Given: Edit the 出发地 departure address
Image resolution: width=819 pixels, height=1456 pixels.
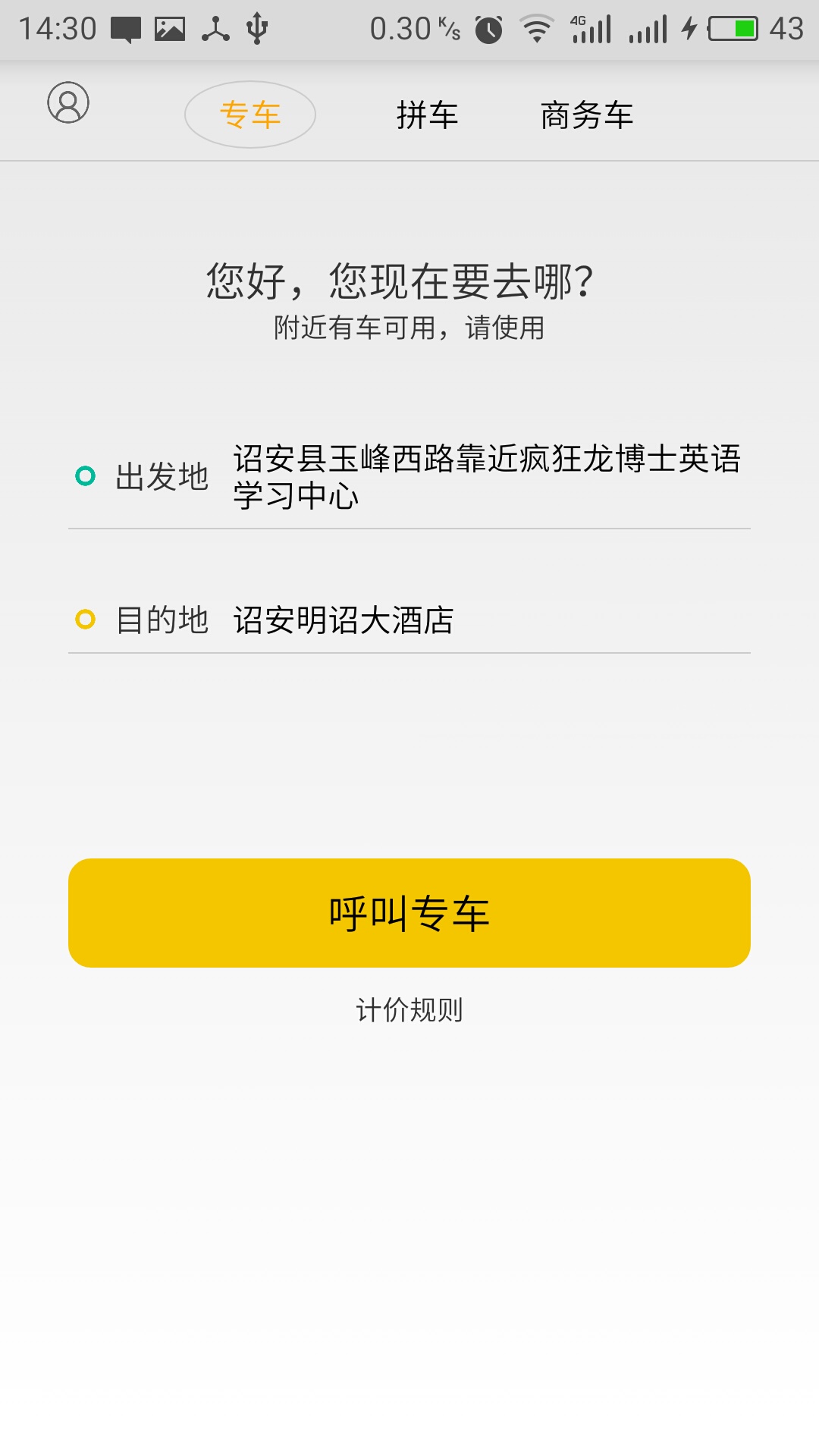Looking at the screenshot, I should click(485, 477).
